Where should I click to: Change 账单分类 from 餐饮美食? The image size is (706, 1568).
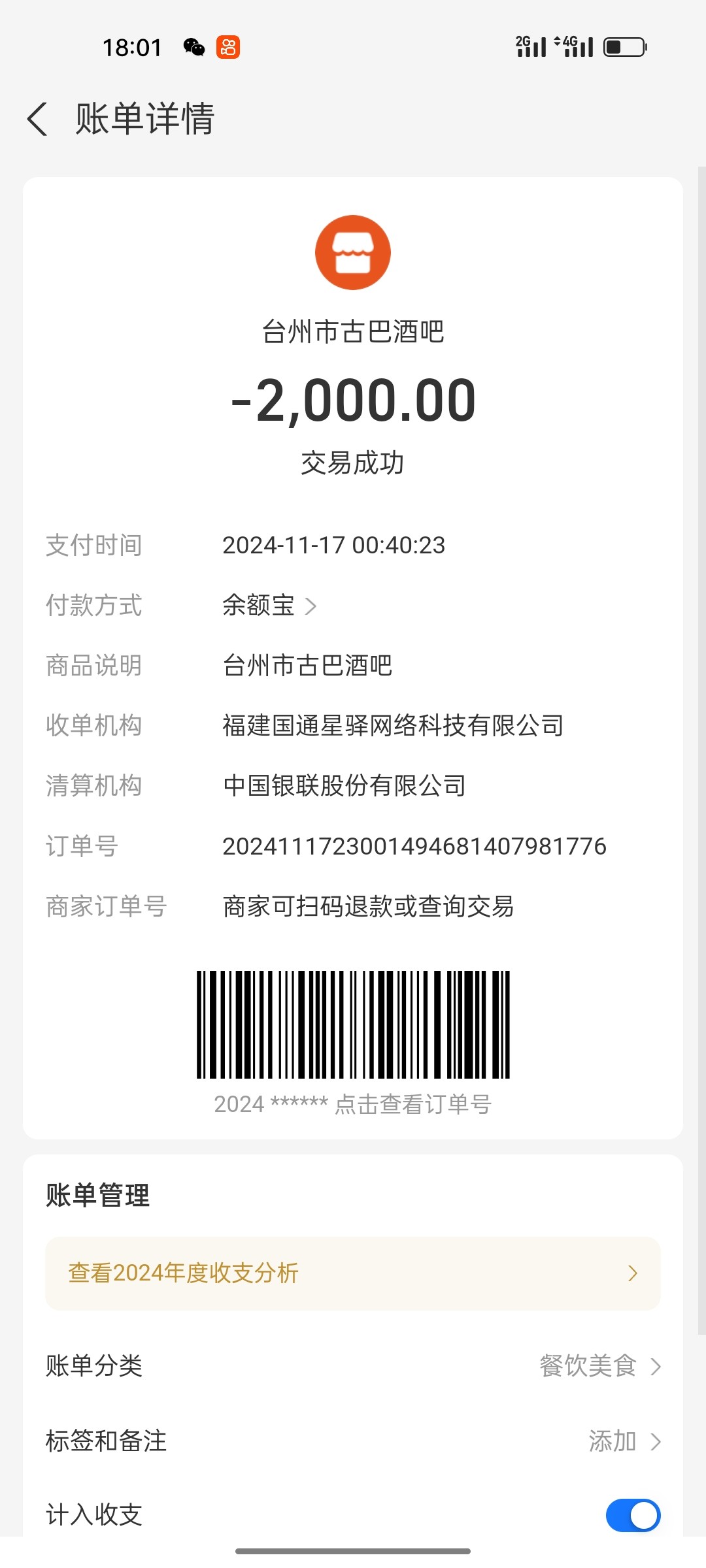(x=599, y=1366)
